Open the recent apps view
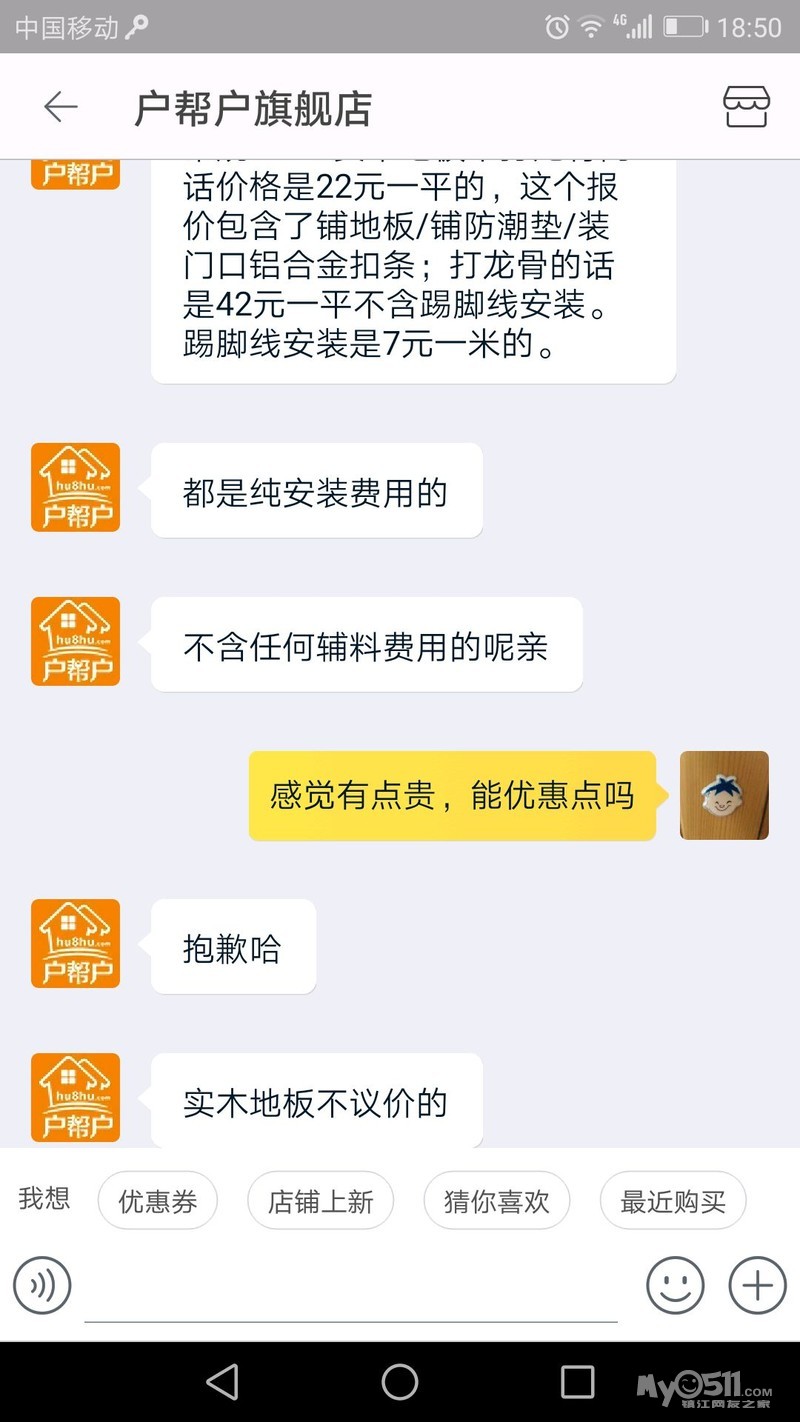Screen dimensions: 800x1422 click(x=577, y=1382)
